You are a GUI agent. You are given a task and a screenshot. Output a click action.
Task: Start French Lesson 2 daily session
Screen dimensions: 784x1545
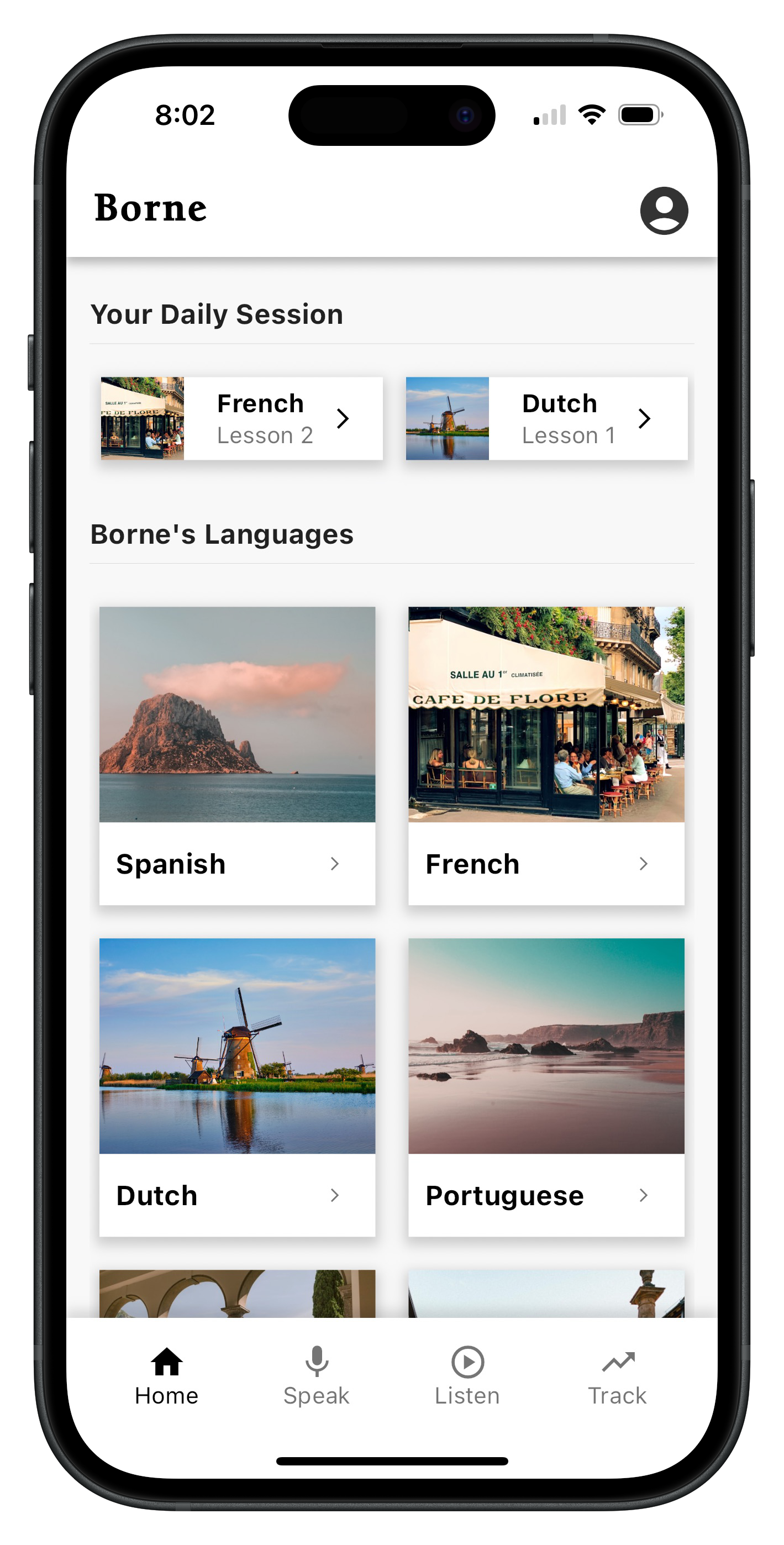tap(241, 419)
